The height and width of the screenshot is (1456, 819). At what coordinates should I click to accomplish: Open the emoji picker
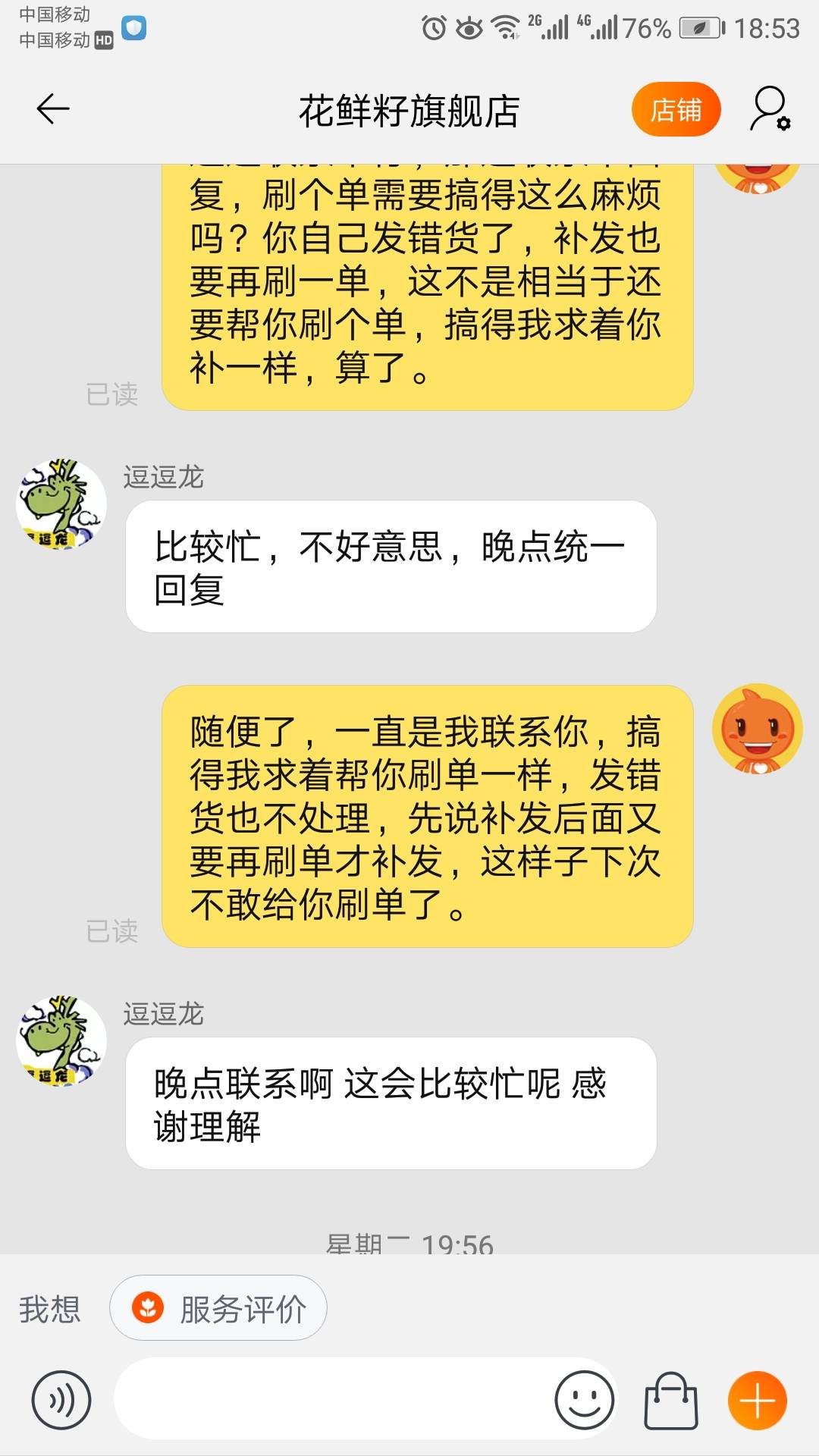click(584, 1400)
